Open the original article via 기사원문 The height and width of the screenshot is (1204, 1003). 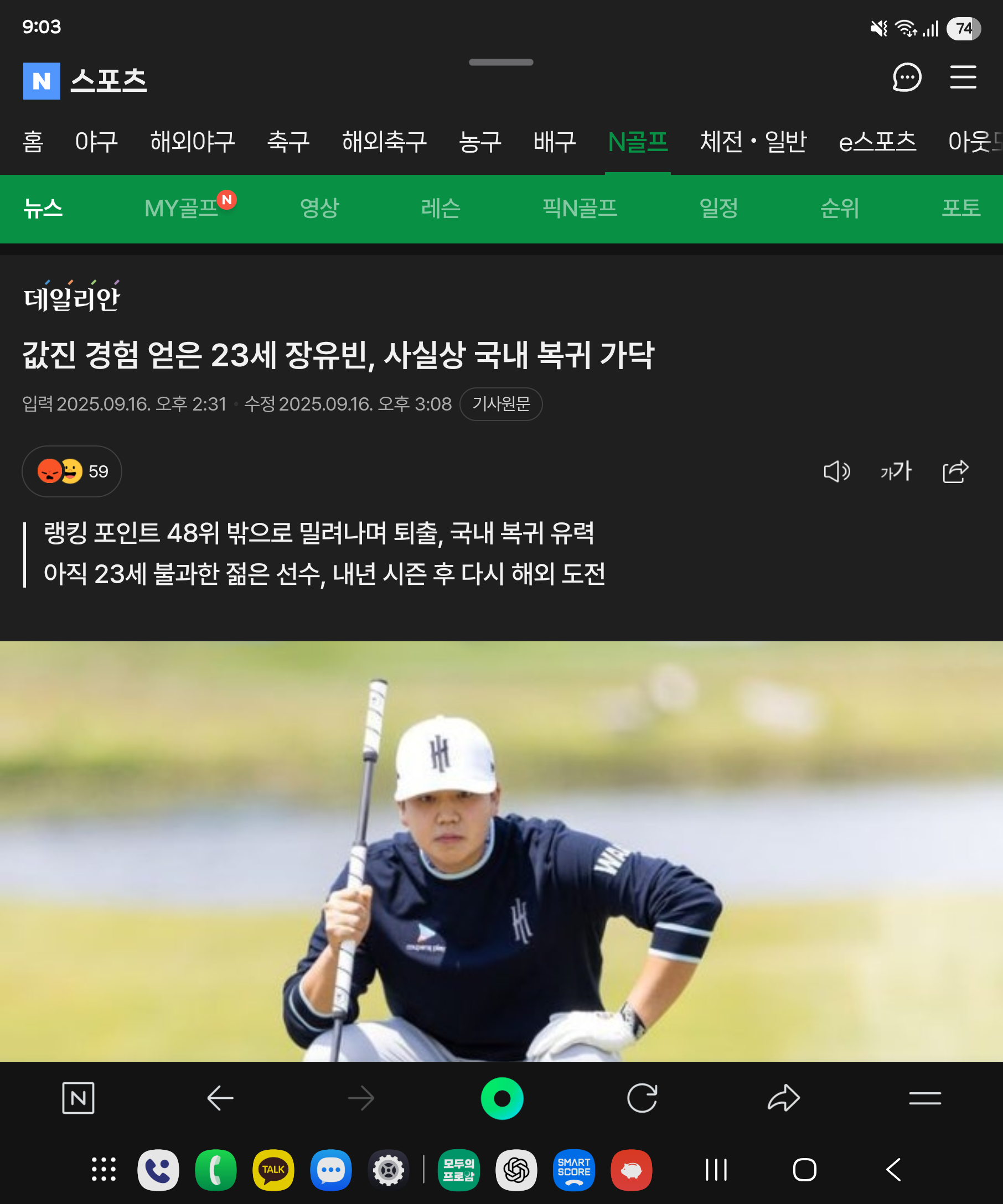click(x=500, y=404)
